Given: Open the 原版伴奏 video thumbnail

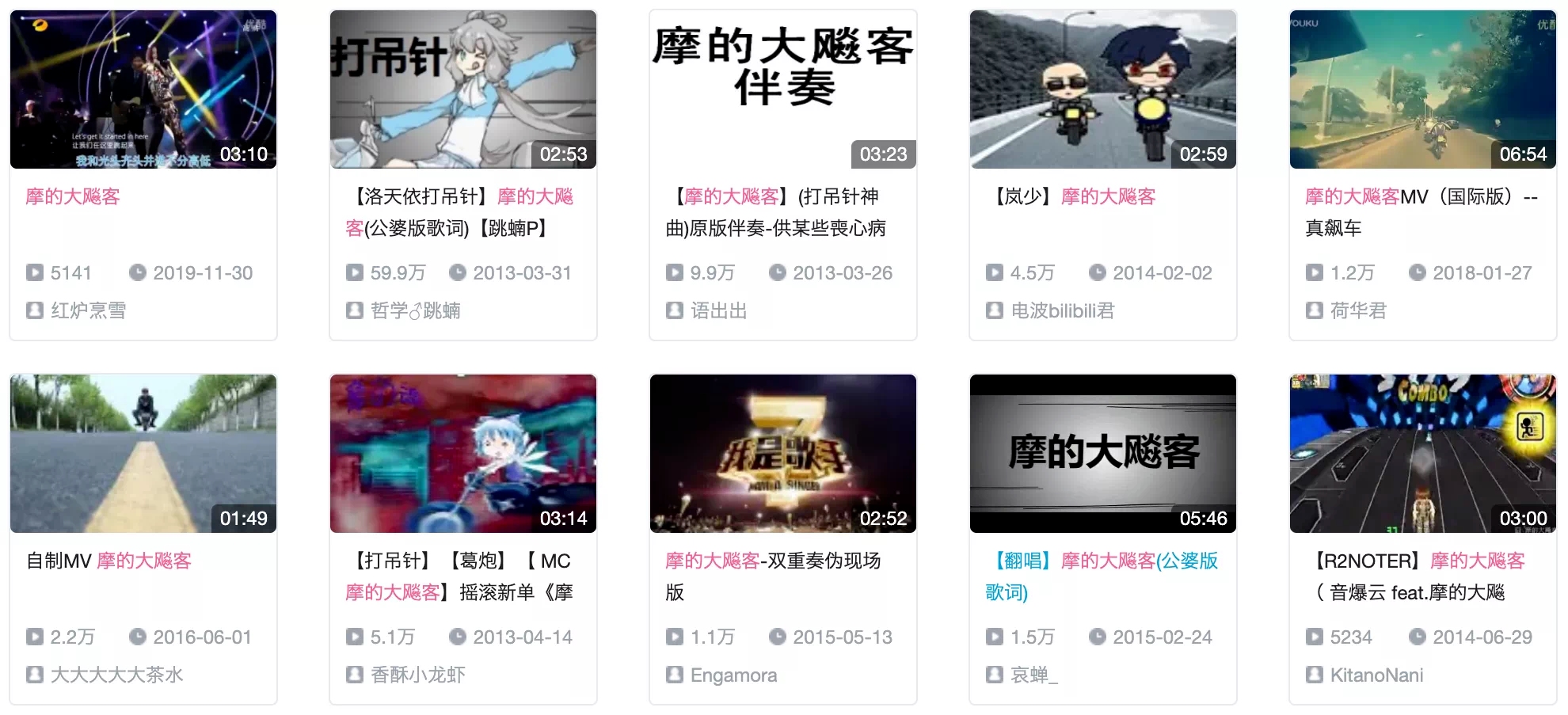Looking at the screenshot, I should [783, 89].
